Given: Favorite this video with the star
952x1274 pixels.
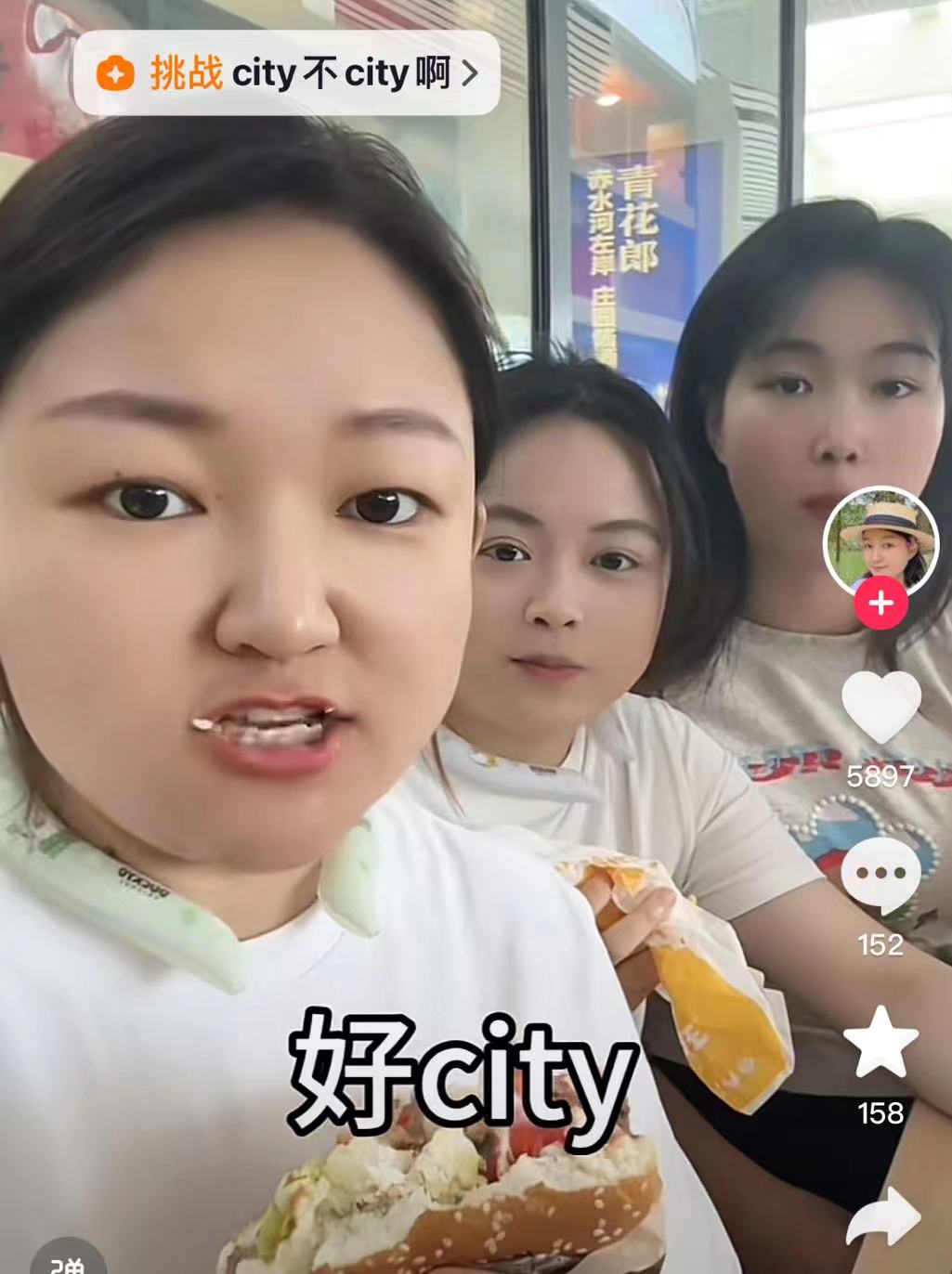Looking at the screenshot, I should (x=880, y=1045).
